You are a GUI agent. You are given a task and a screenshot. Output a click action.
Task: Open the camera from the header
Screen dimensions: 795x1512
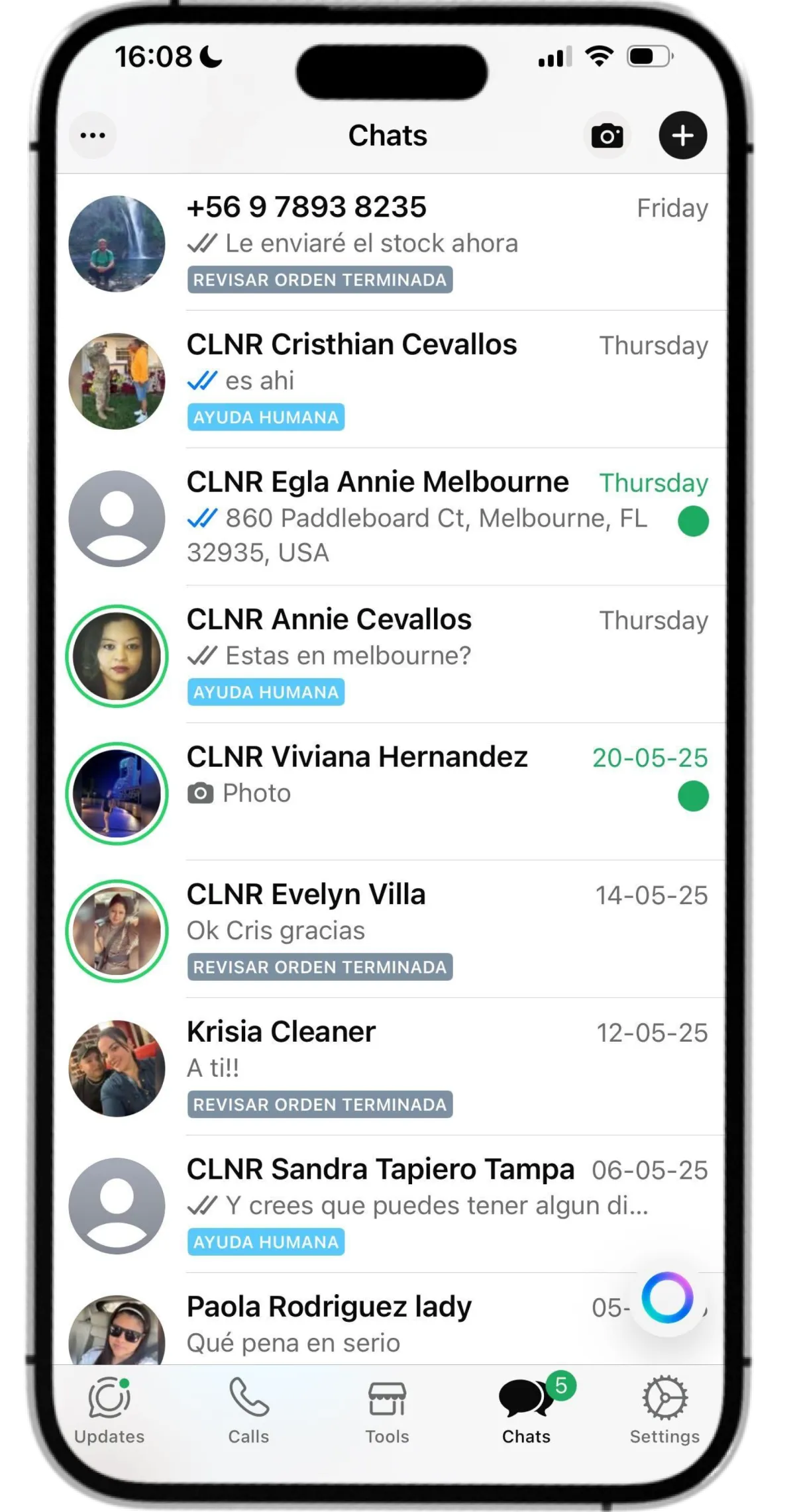[x=607, y=136]
